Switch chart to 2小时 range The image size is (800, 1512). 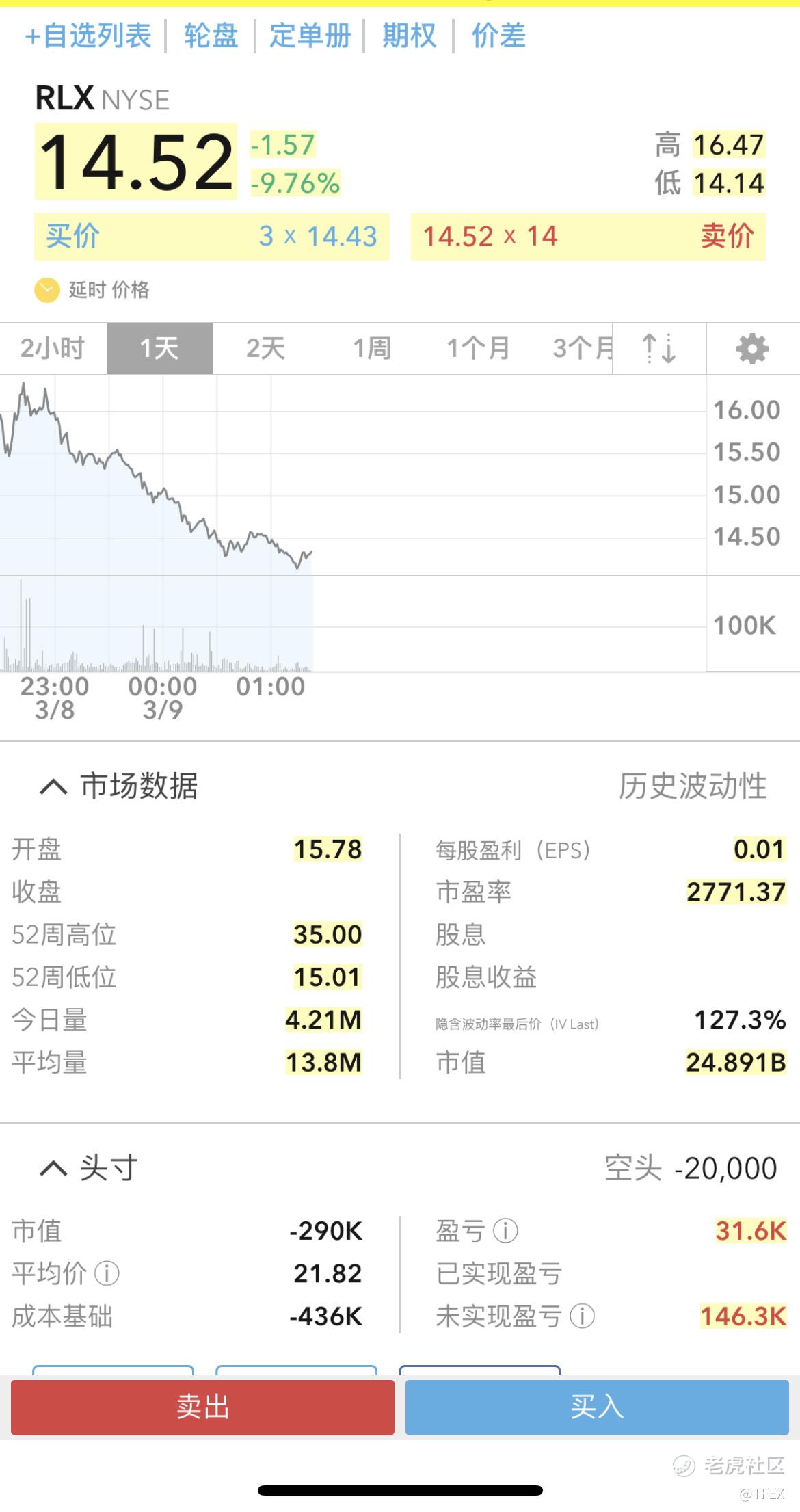[53, 349]
